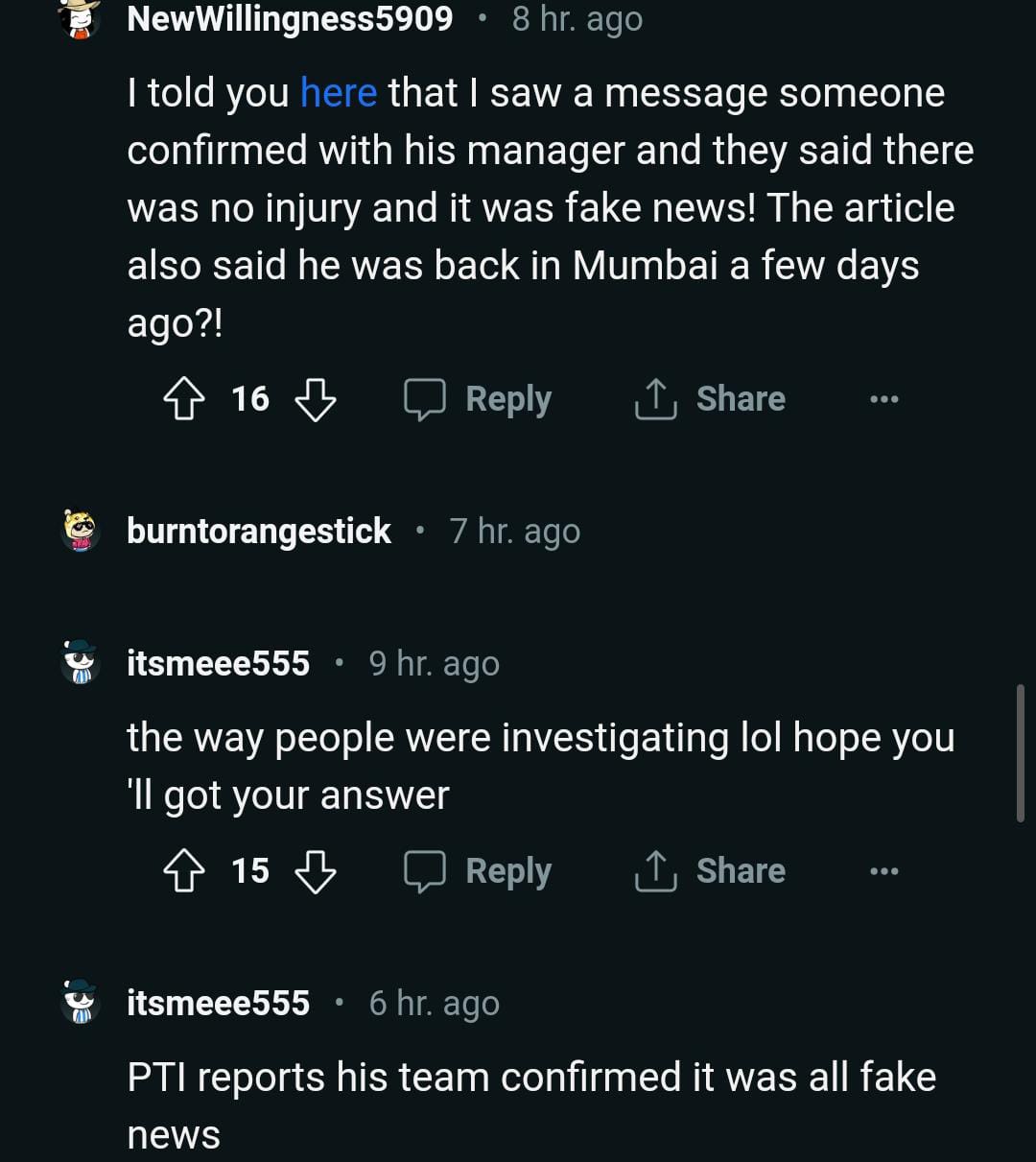This screenshot has height=1162, width=1036.
Task: View NewWillingness5909's profile
Action: 289,18
